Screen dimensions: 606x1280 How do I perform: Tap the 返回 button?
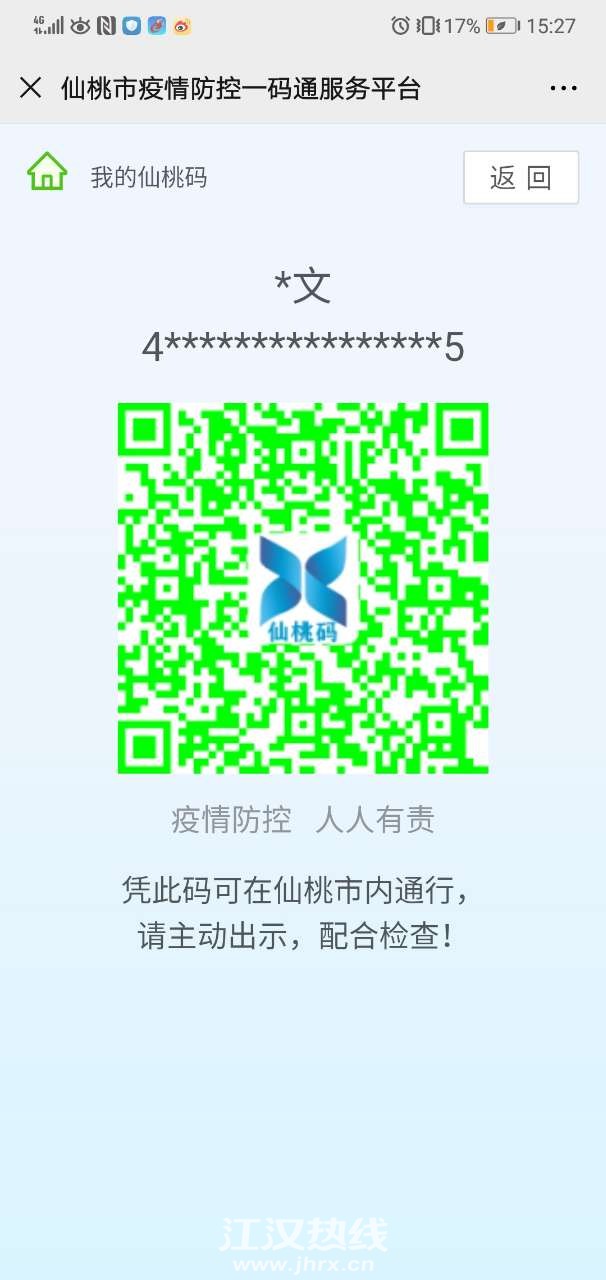click(x=520, y=178)
